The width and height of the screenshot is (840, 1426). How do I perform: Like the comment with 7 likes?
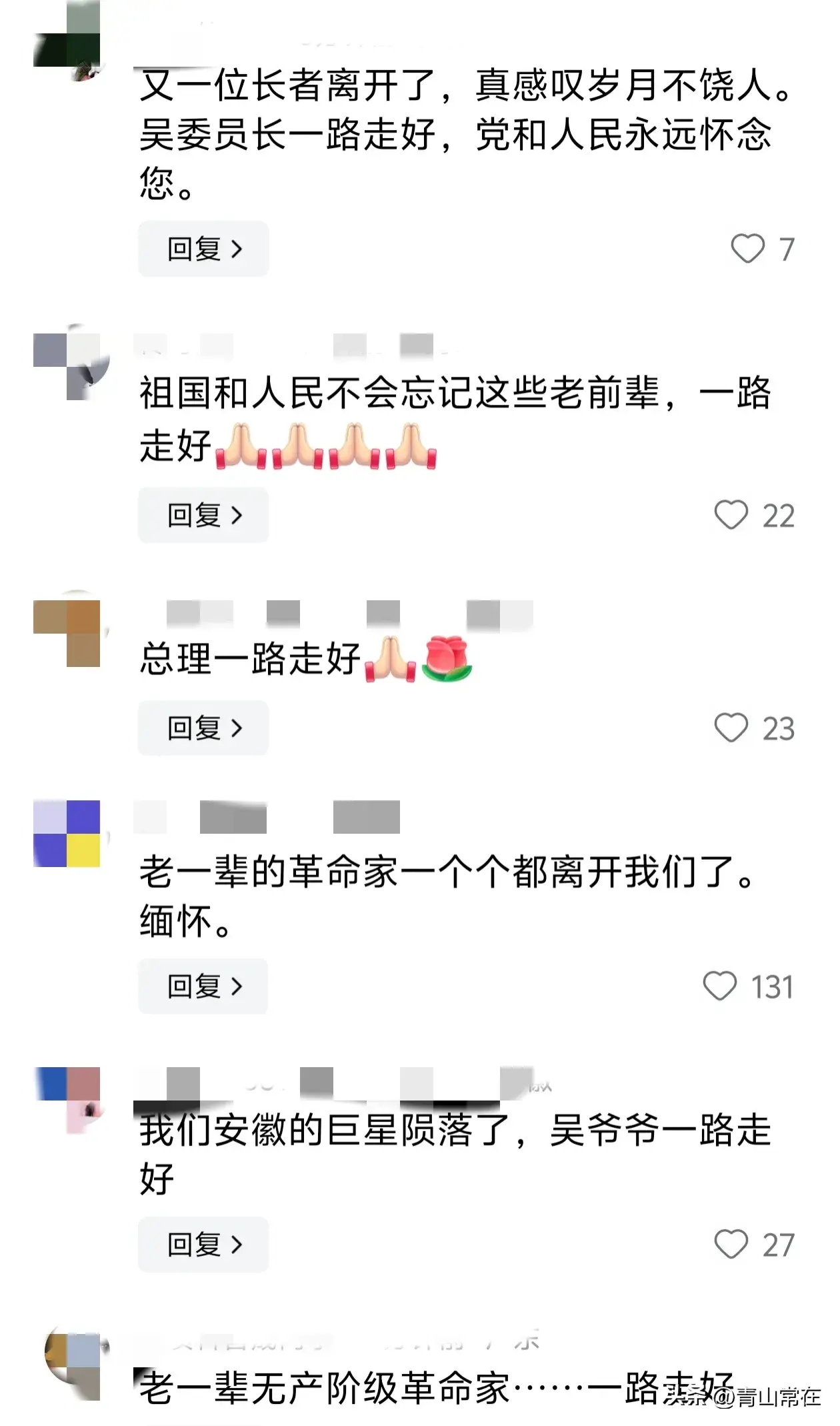click(x=747, y=249)
